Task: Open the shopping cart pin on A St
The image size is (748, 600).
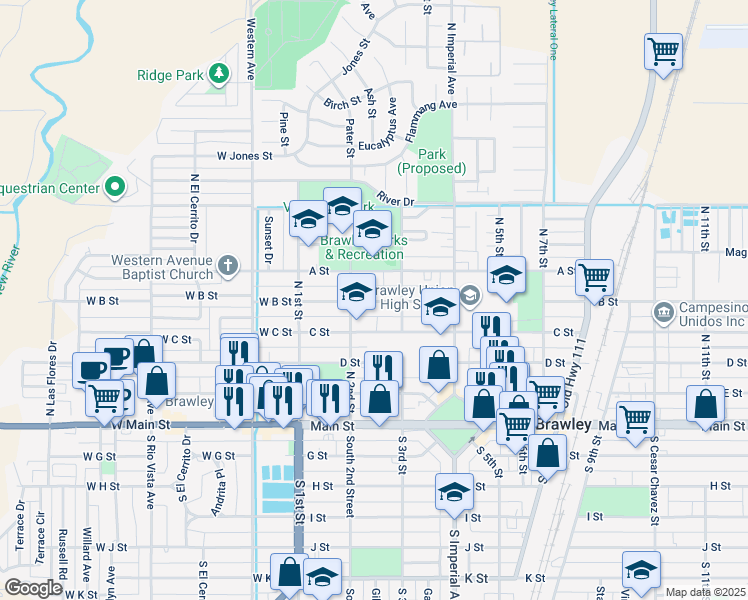Action: coord(595,275)
